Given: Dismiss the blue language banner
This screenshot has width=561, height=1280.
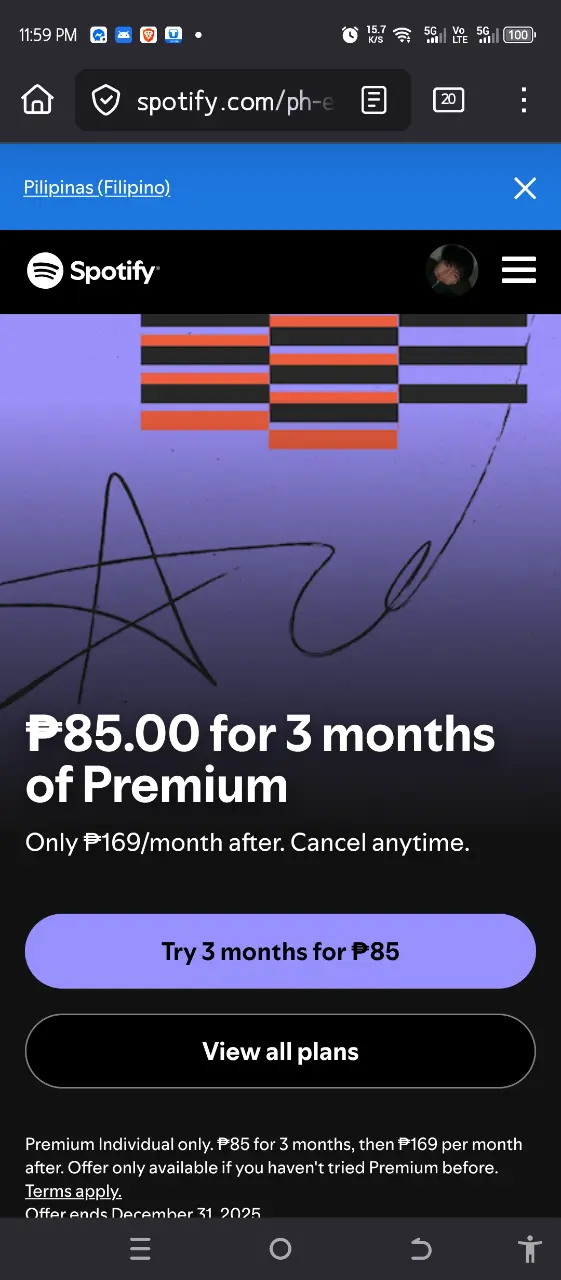Looking at the screenshot, I should pyautogui.click(x=525, y=188).
